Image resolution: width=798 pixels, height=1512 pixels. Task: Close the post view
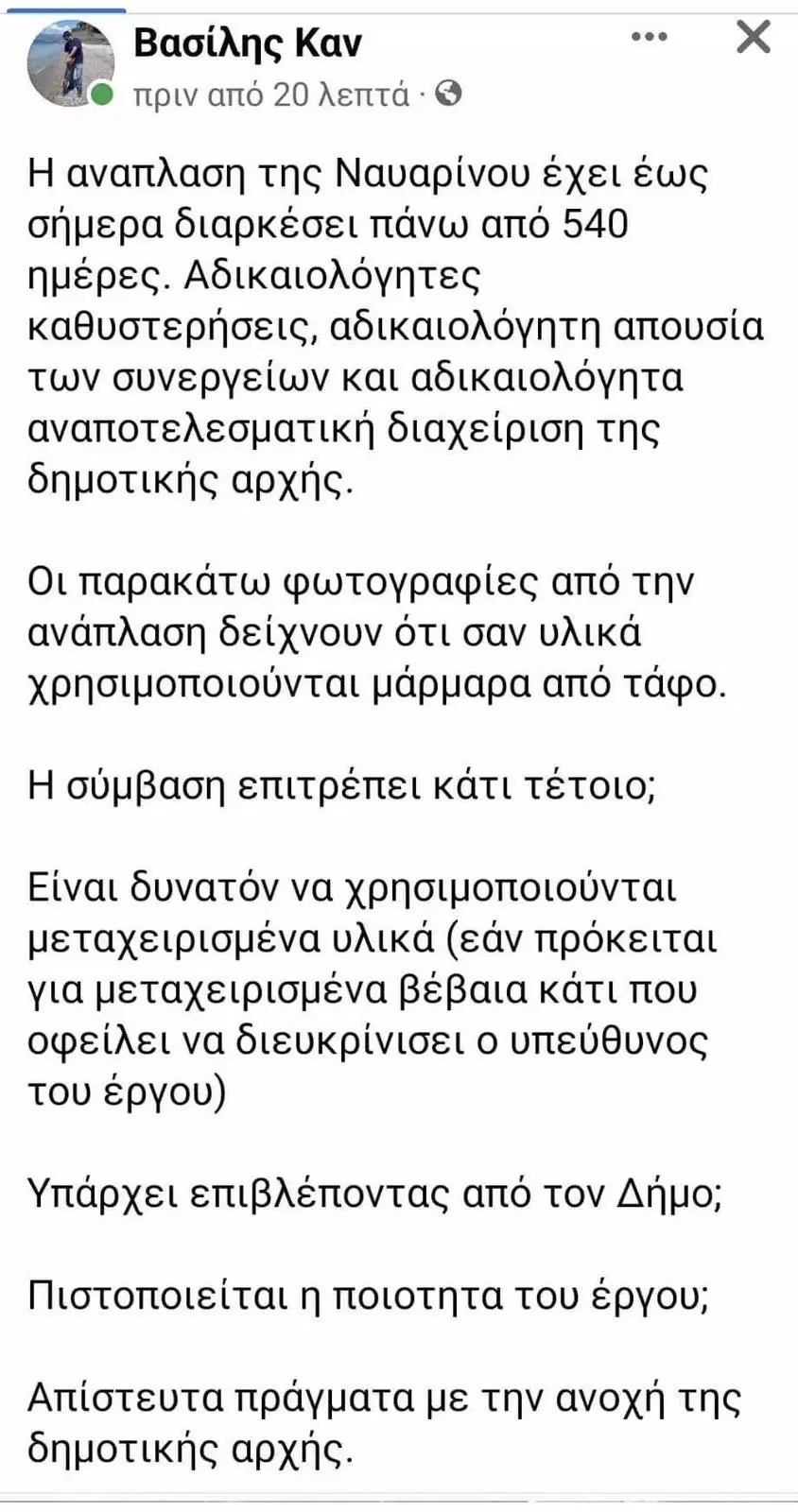click(753, 37)
